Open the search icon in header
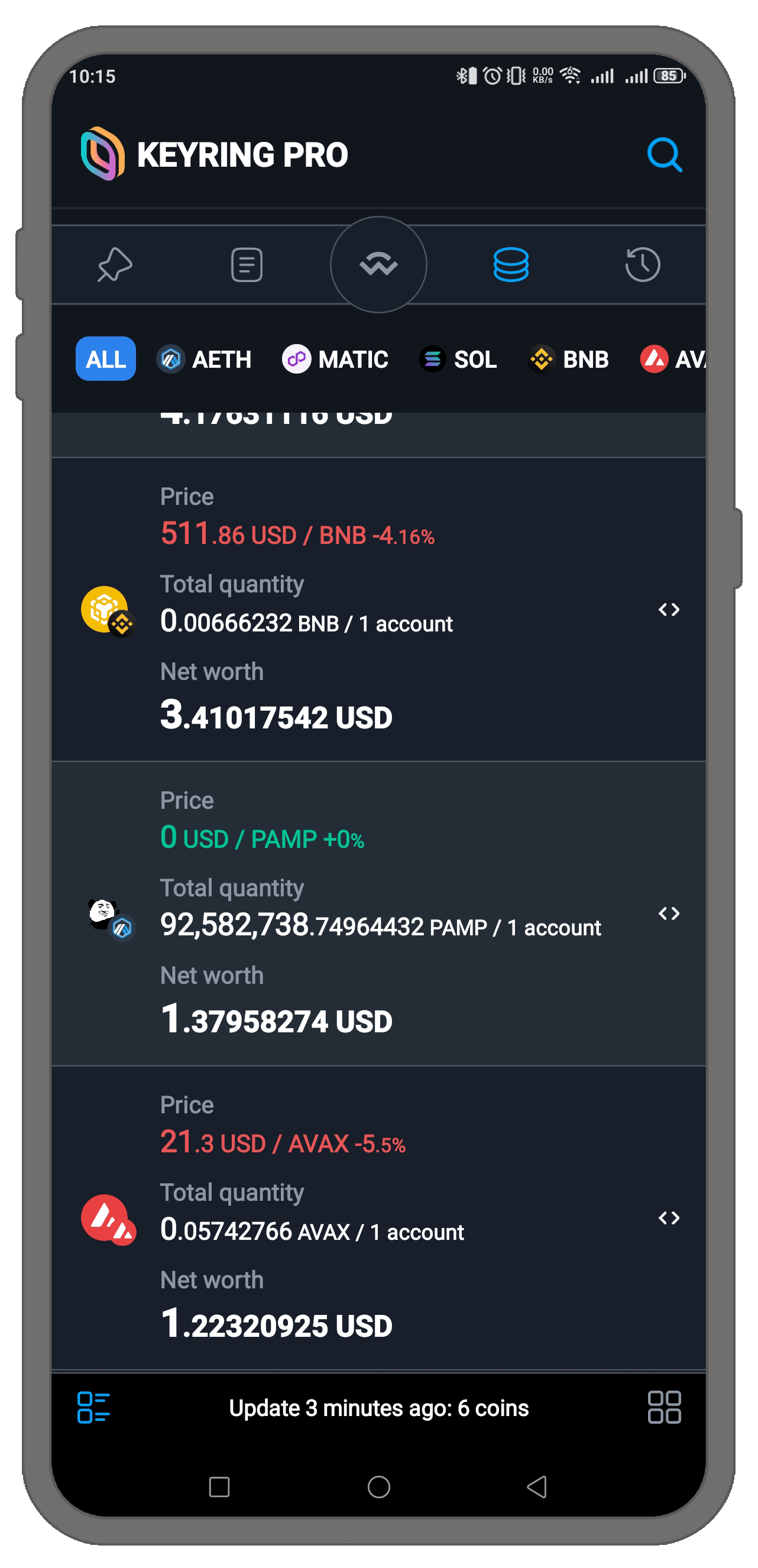This screenshot has width=758, height=1568. tap(664, 155)
